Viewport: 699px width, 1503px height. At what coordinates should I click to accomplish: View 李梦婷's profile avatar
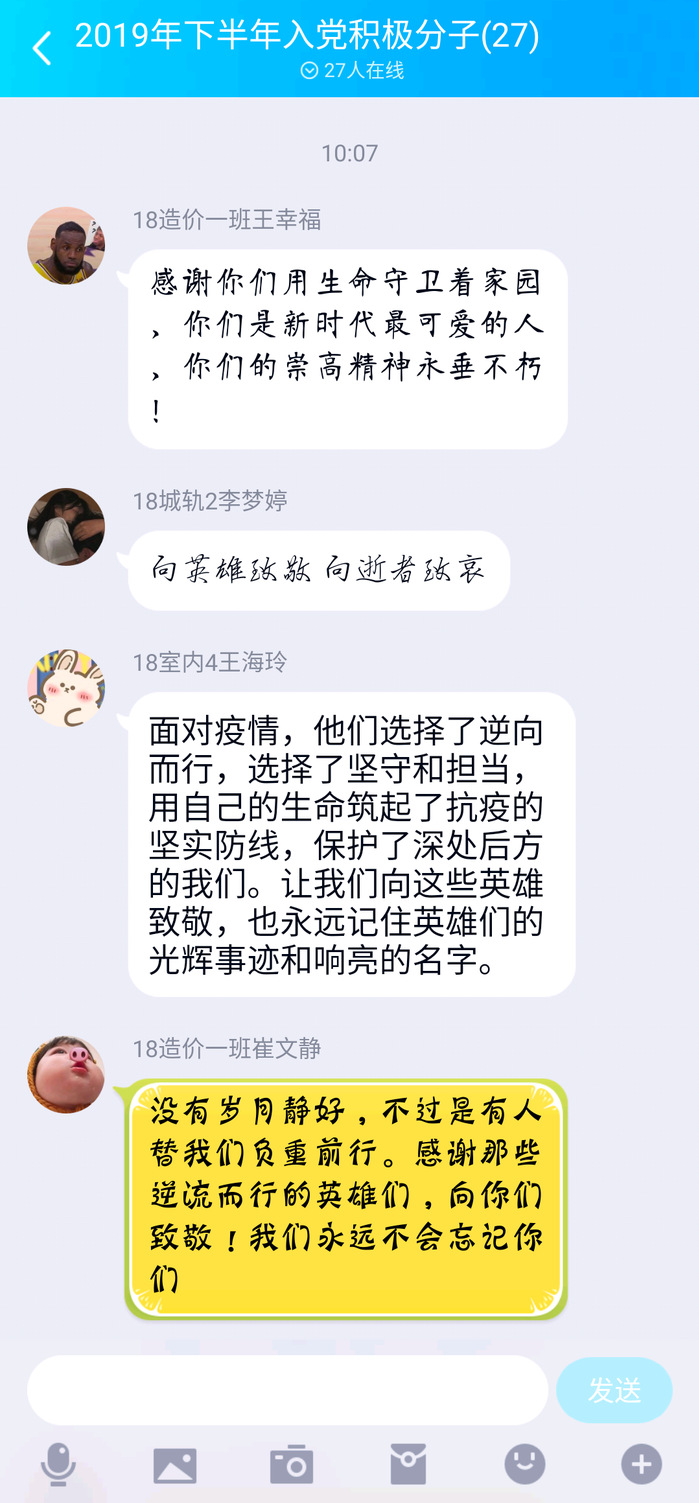(66, 527)
